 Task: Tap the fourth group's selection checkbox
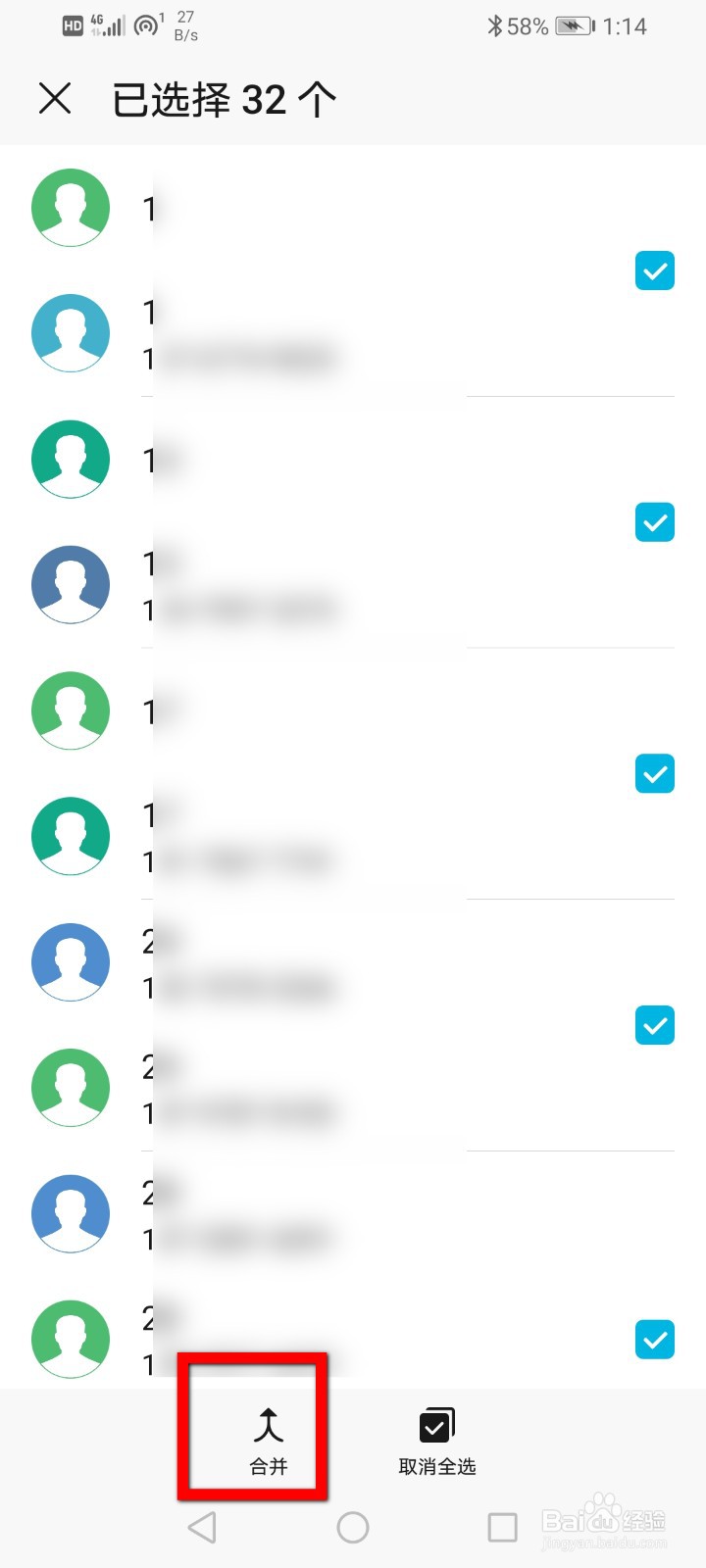[654, 1025]
